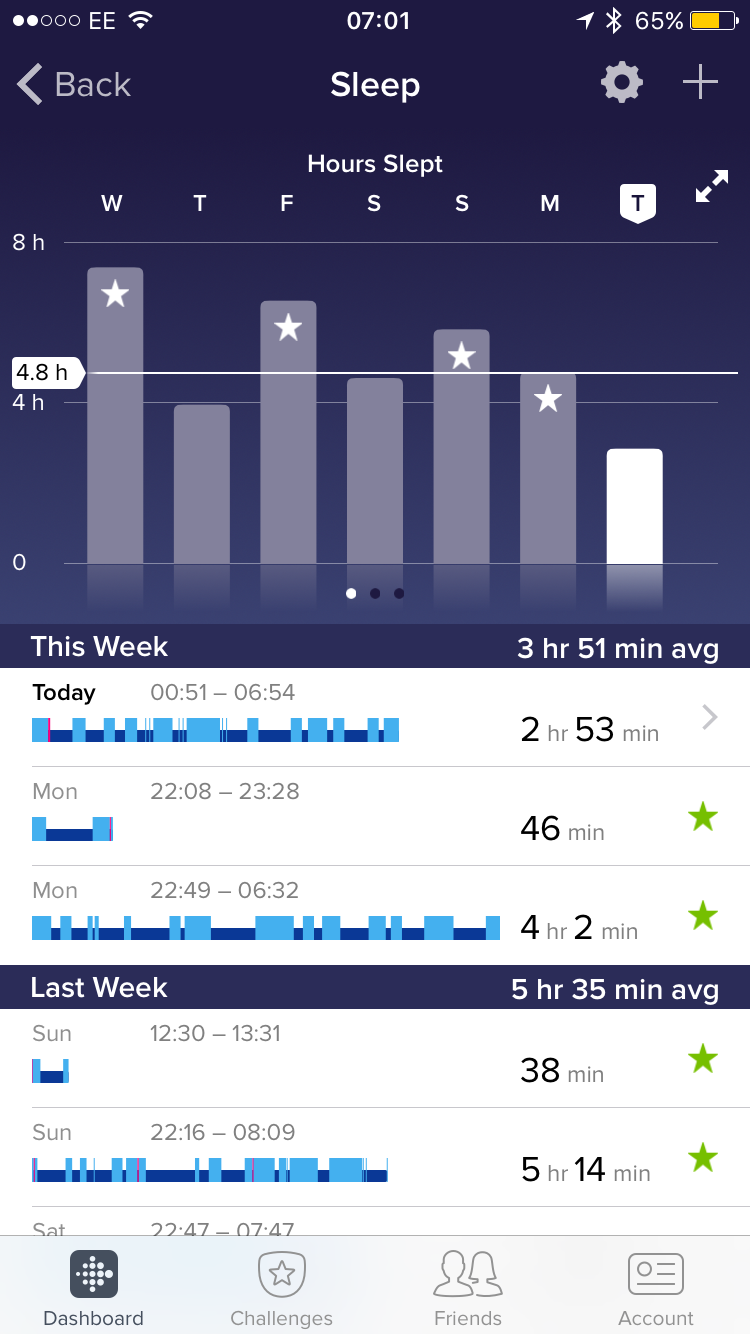Switch to the Challenges tab
The height and width of the screenshot is (1334, 750).
point(281,1286)
